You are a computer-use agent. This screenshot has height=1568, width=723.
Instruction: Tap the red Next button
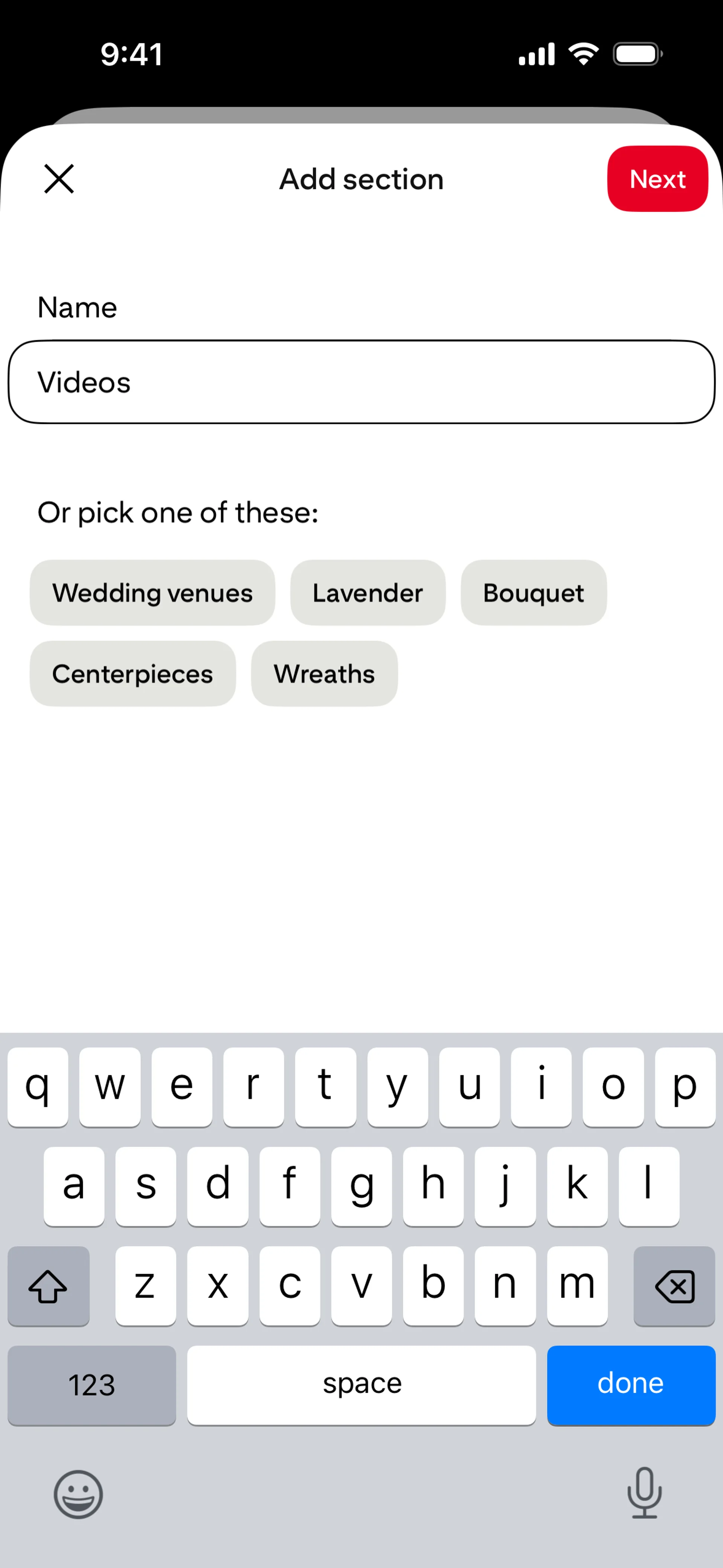pos(657,179)
